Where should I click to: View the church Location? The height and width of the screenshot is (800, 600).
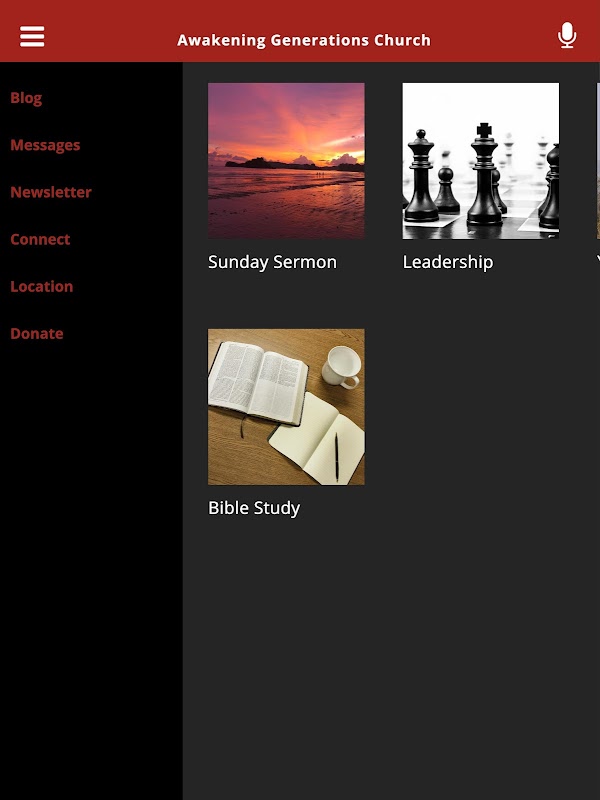click(42, 286)
